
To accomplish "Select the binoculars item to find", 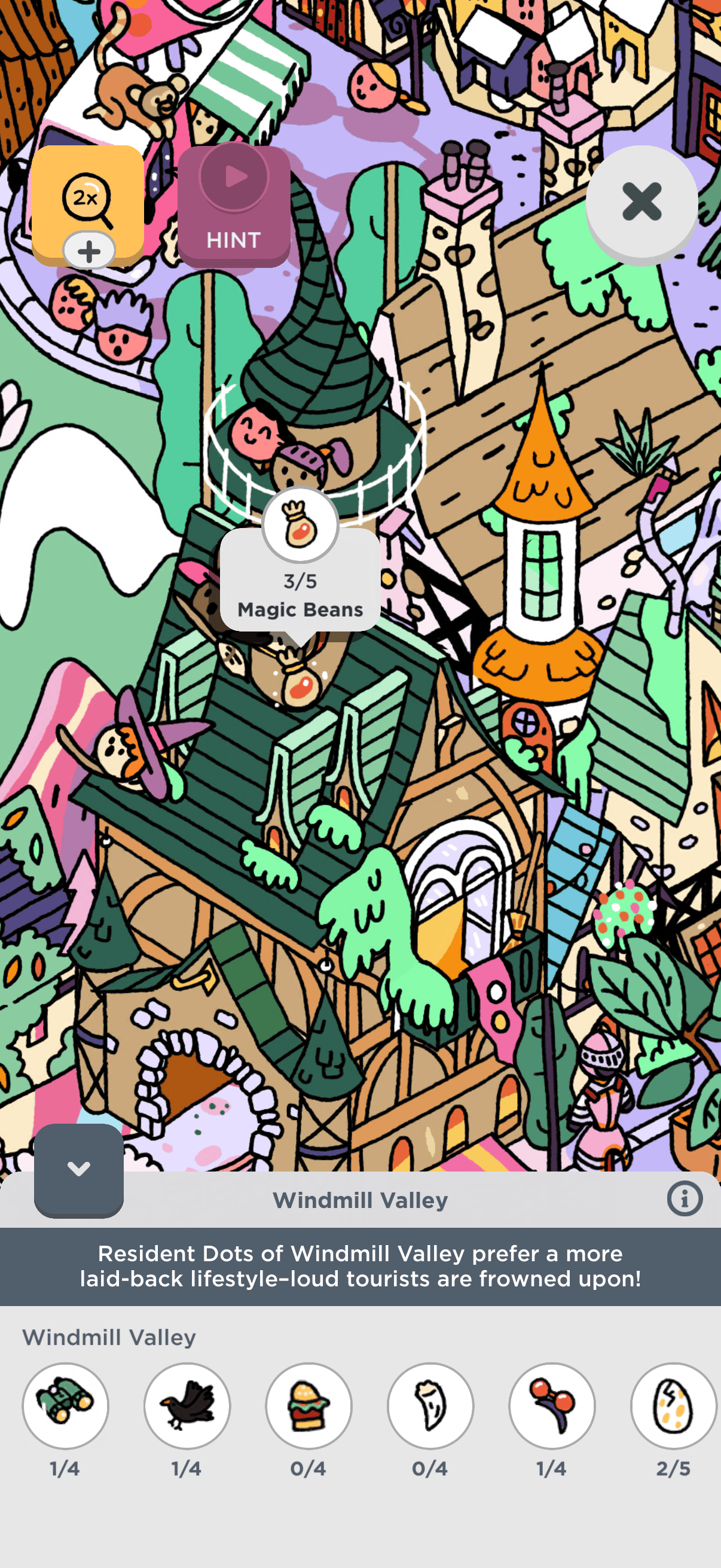I will pyautogui.click(x=65, y=1405).
